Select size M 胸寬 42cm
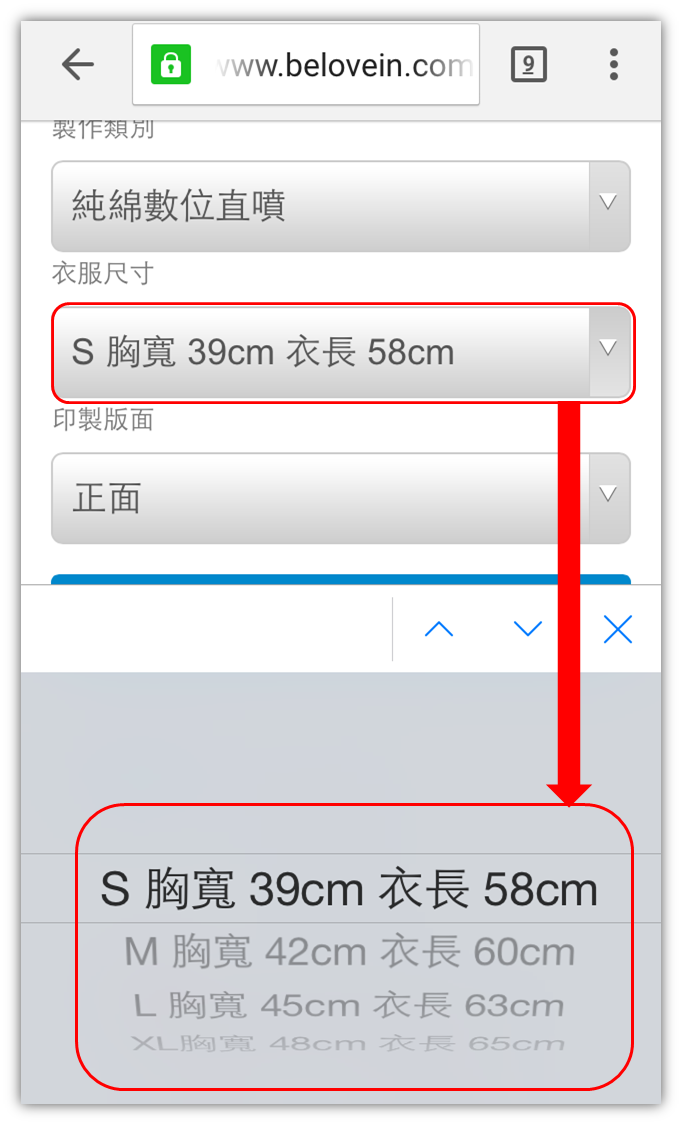Image resolution: width=682 pixels, height=1125 pixels. [x=350, y=952]
